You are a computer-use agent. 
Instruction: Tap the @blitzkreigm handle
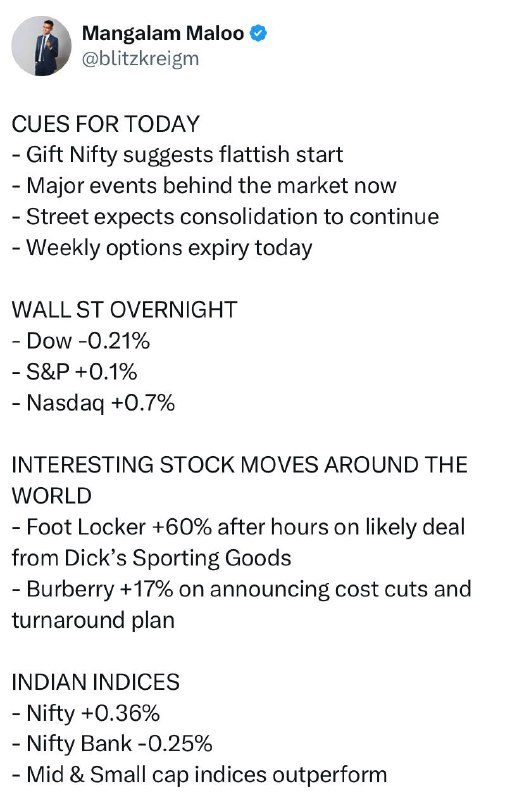(x=140, y=59)
